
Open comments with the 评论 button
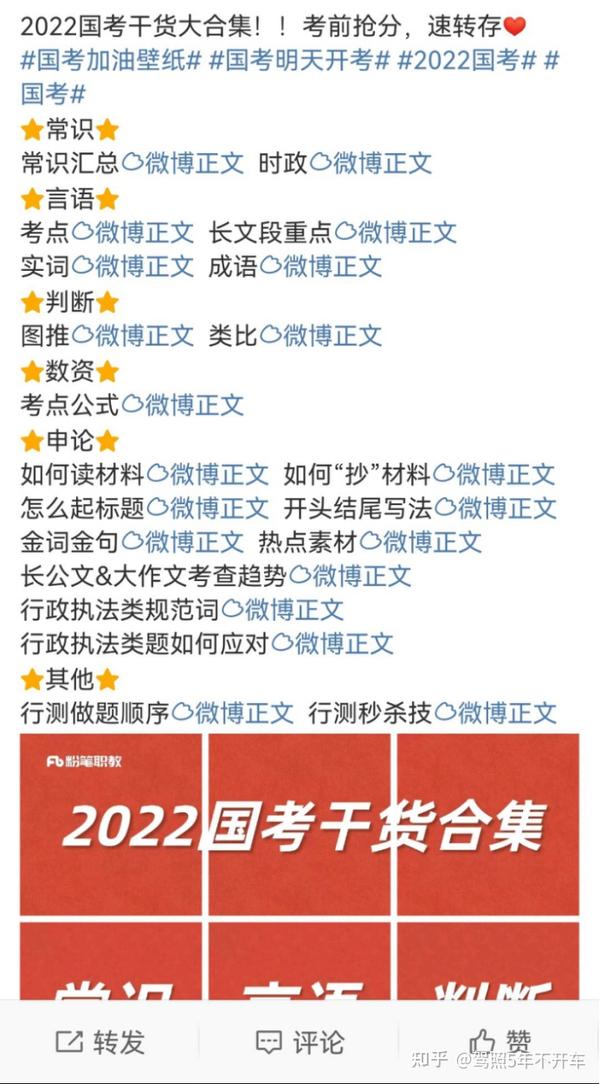click(299, 1042)
